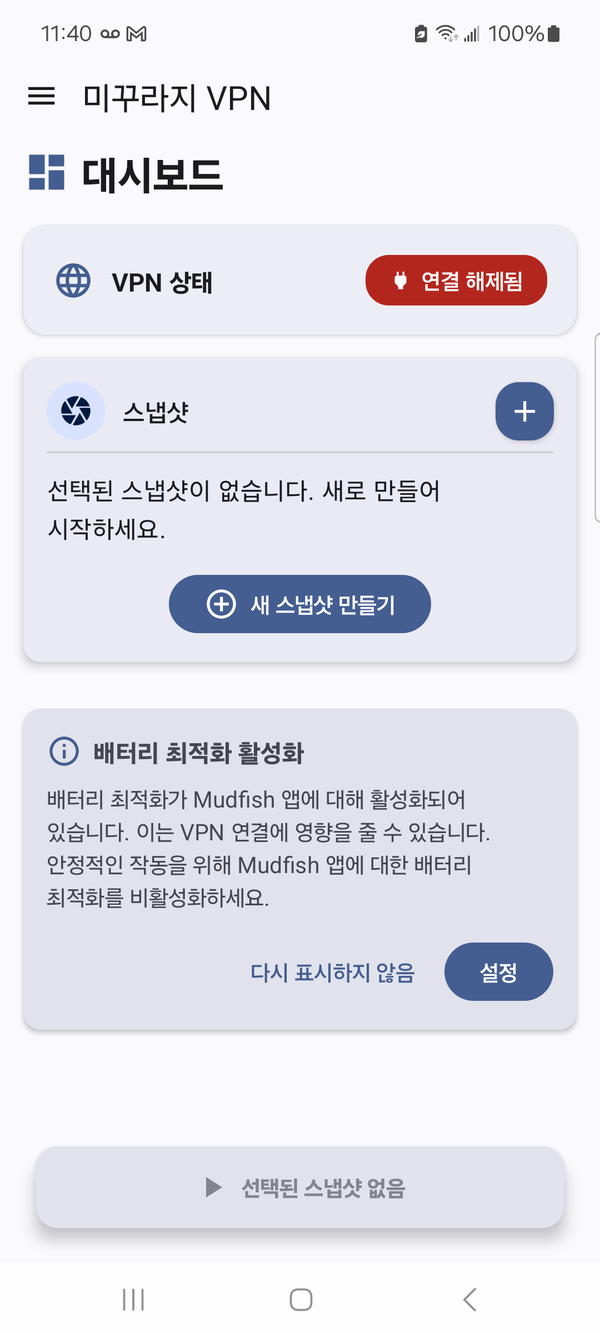The width and height of the screenshot is (600, 1333).
Task: Tap the red 연결 해제됨 VPN status button
Action: pyautogui.click(x=456, y=281)
